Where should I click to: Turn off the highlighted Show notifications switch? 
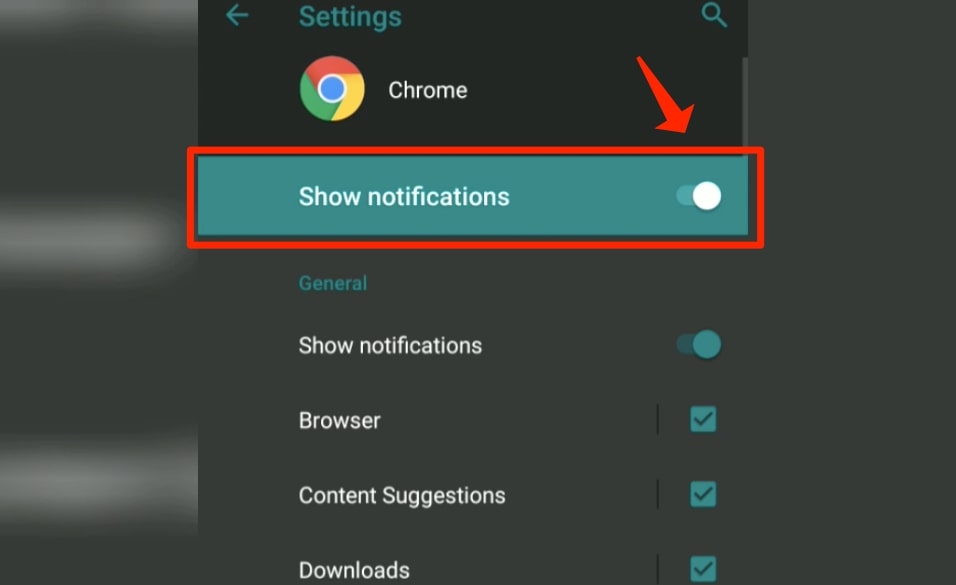click(698, 196)
